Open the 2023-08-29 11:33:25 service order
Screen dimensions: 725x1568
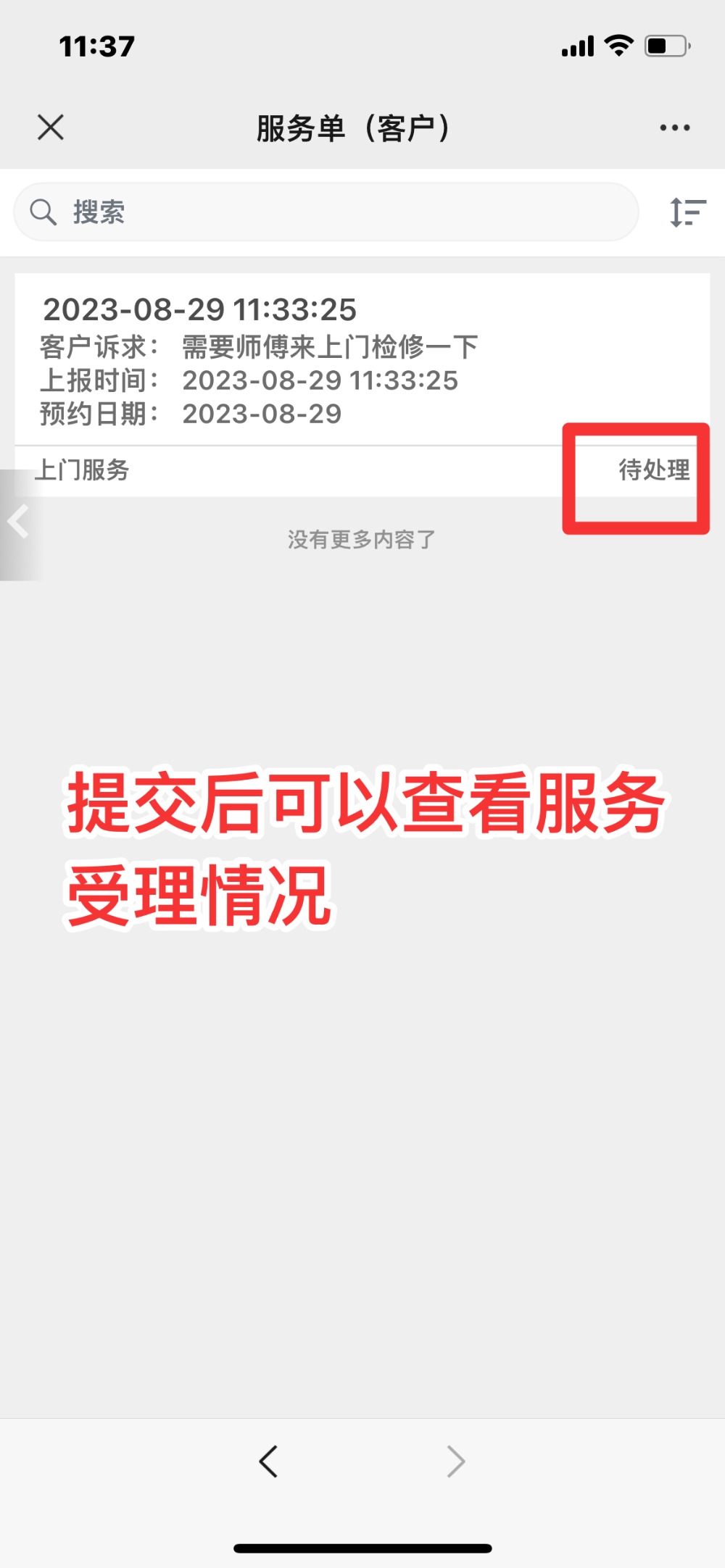tap(362, 385)
